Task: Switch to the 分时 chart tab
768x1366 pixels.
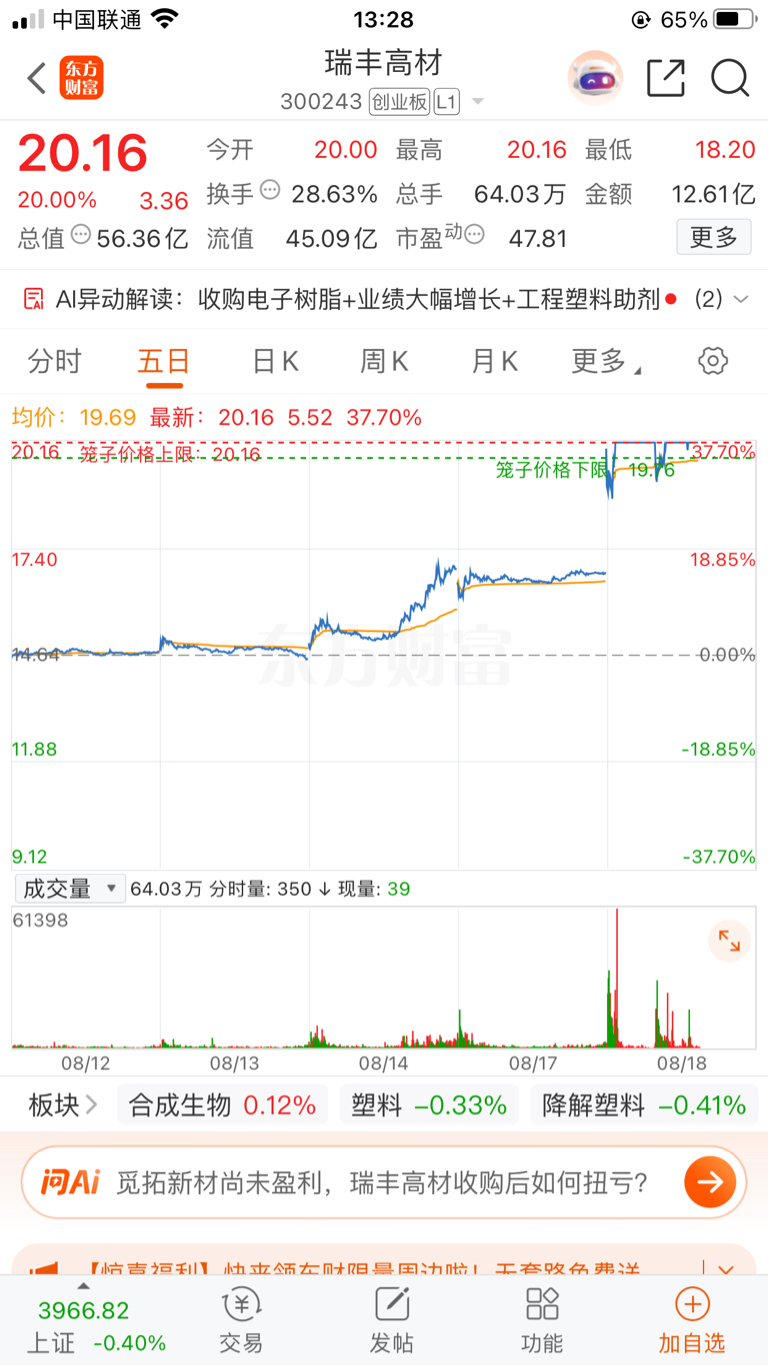Action: (55, 361)
